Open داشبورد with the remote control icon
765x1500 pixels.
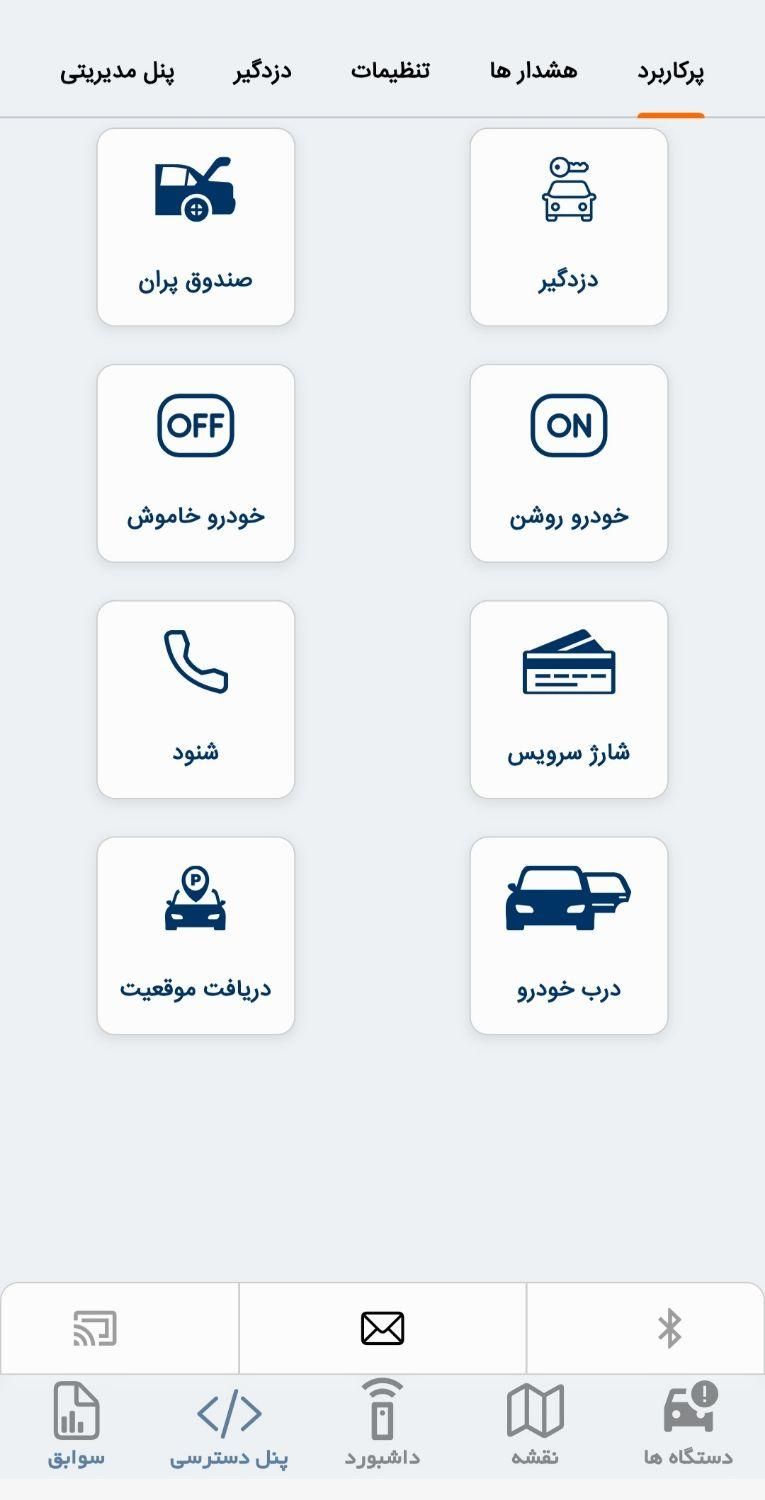[382, 1412]
